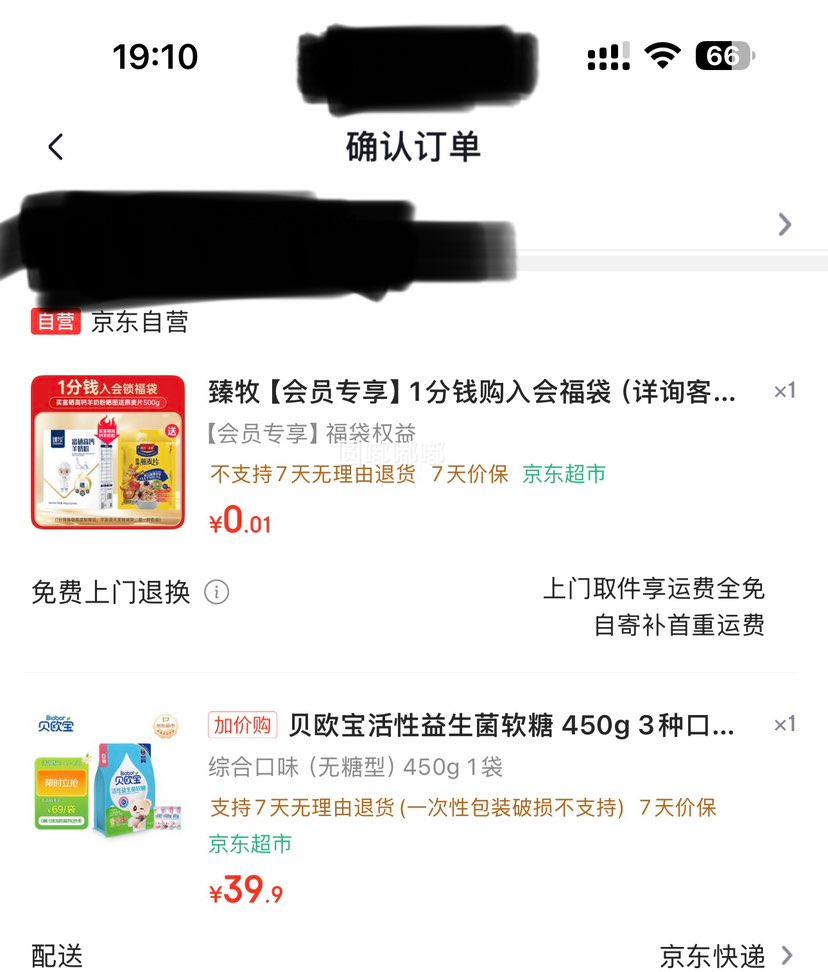
Task: Select the 确认订单 title bar
Action: click(414, 146)
